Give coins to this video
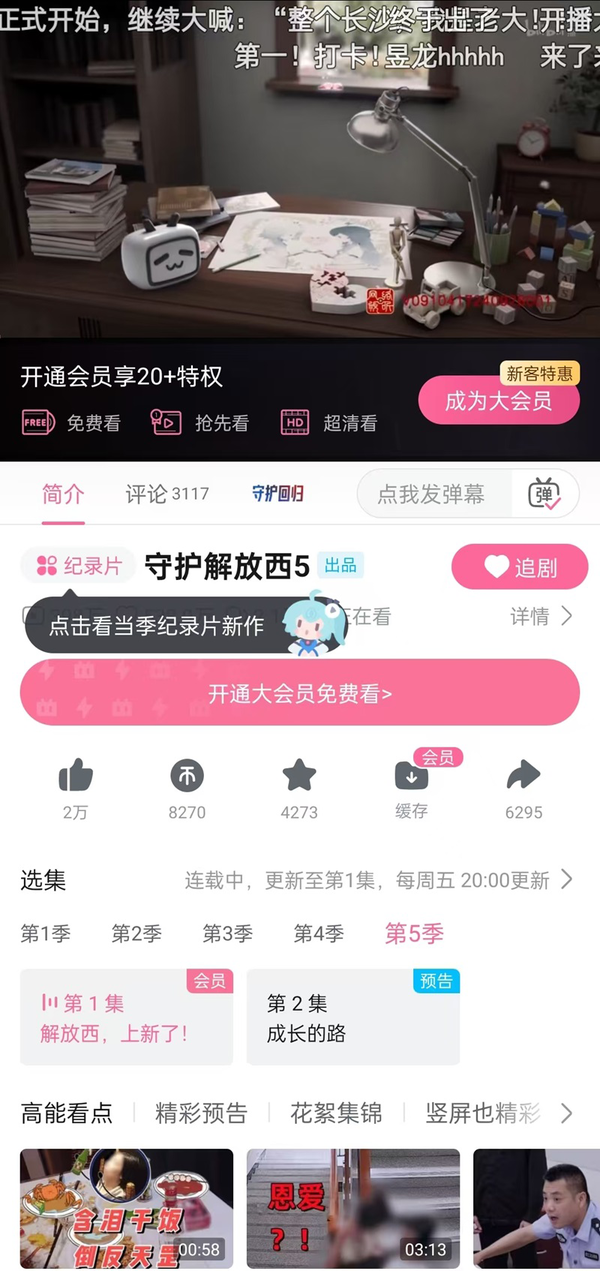600x1271 pixels. pos(187,776)
